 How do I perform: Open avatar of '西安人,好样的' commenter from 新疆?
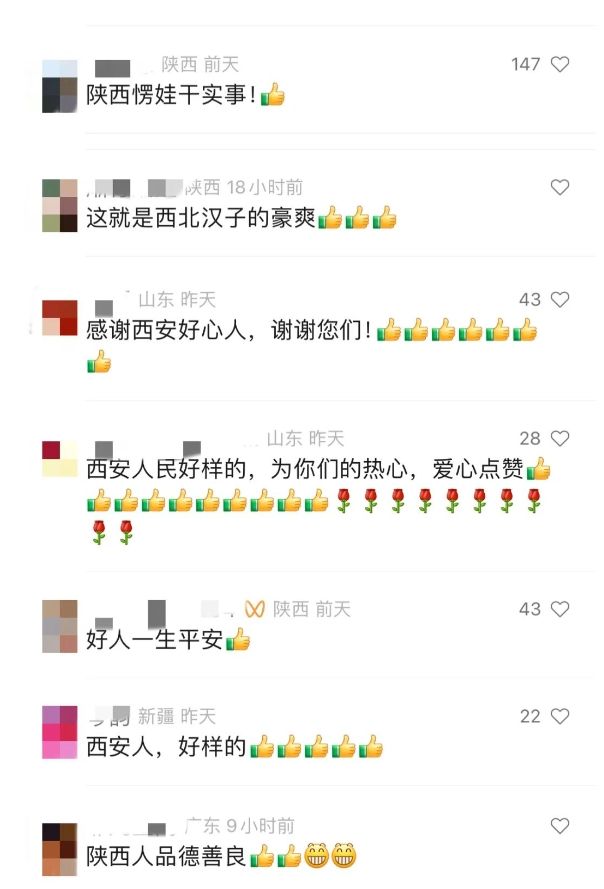tap(60, 733)
